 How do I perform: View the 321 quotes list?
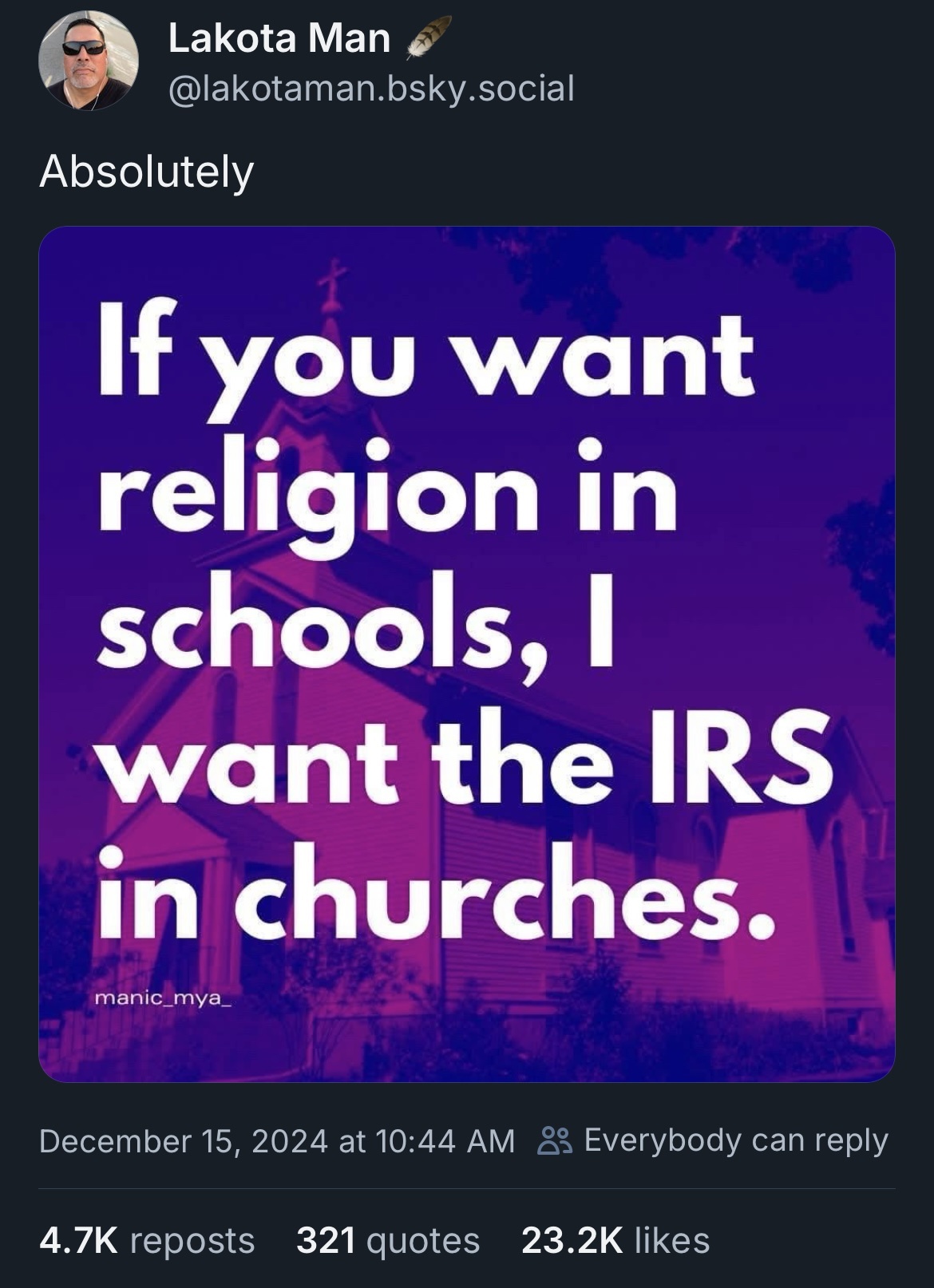point(388,1241)
